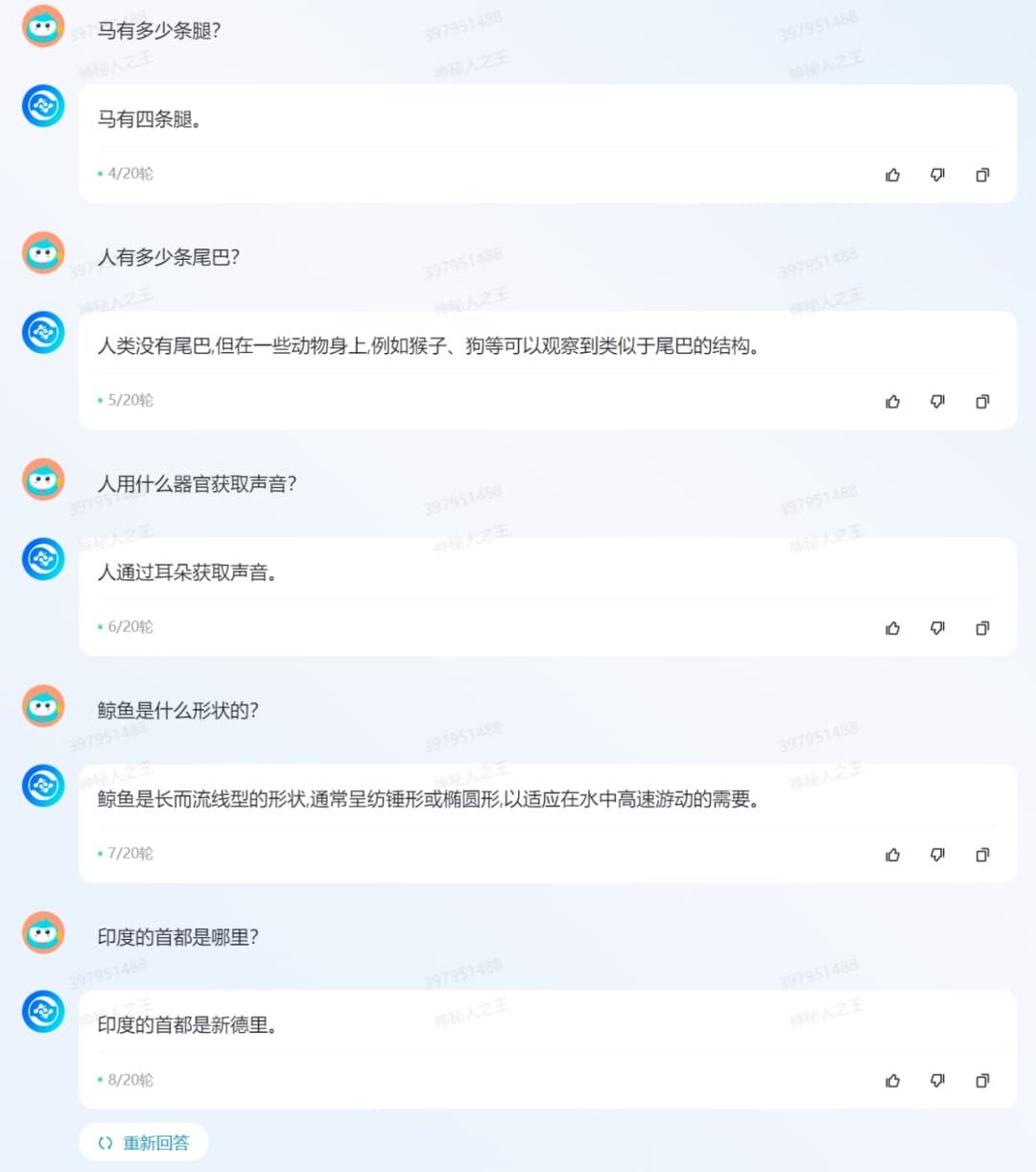Image resolution: width=1036 pixels, height=1172 pixels.
Task: Dislike the answer about 人类没有尾巴
Action: pos(937,401)
